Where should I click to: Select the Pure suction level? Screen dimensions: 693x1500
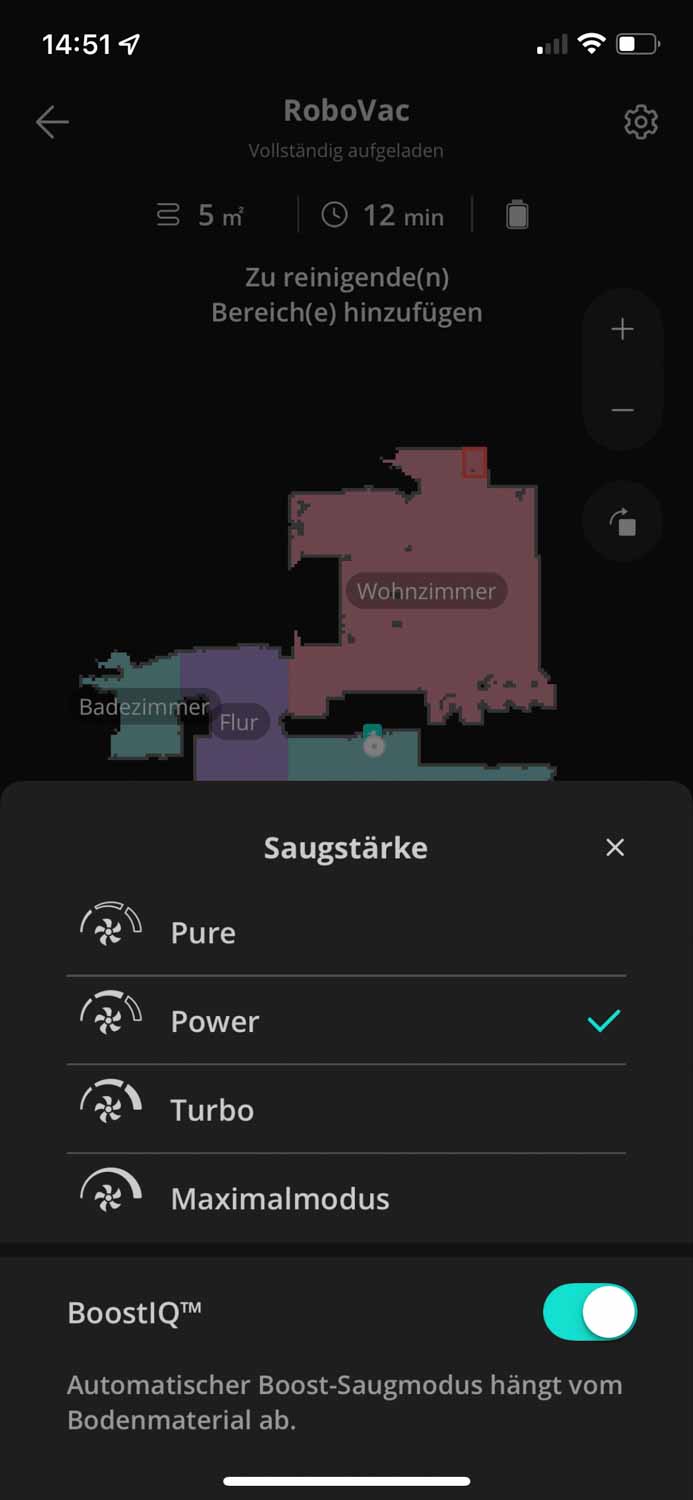click(346, 932)
